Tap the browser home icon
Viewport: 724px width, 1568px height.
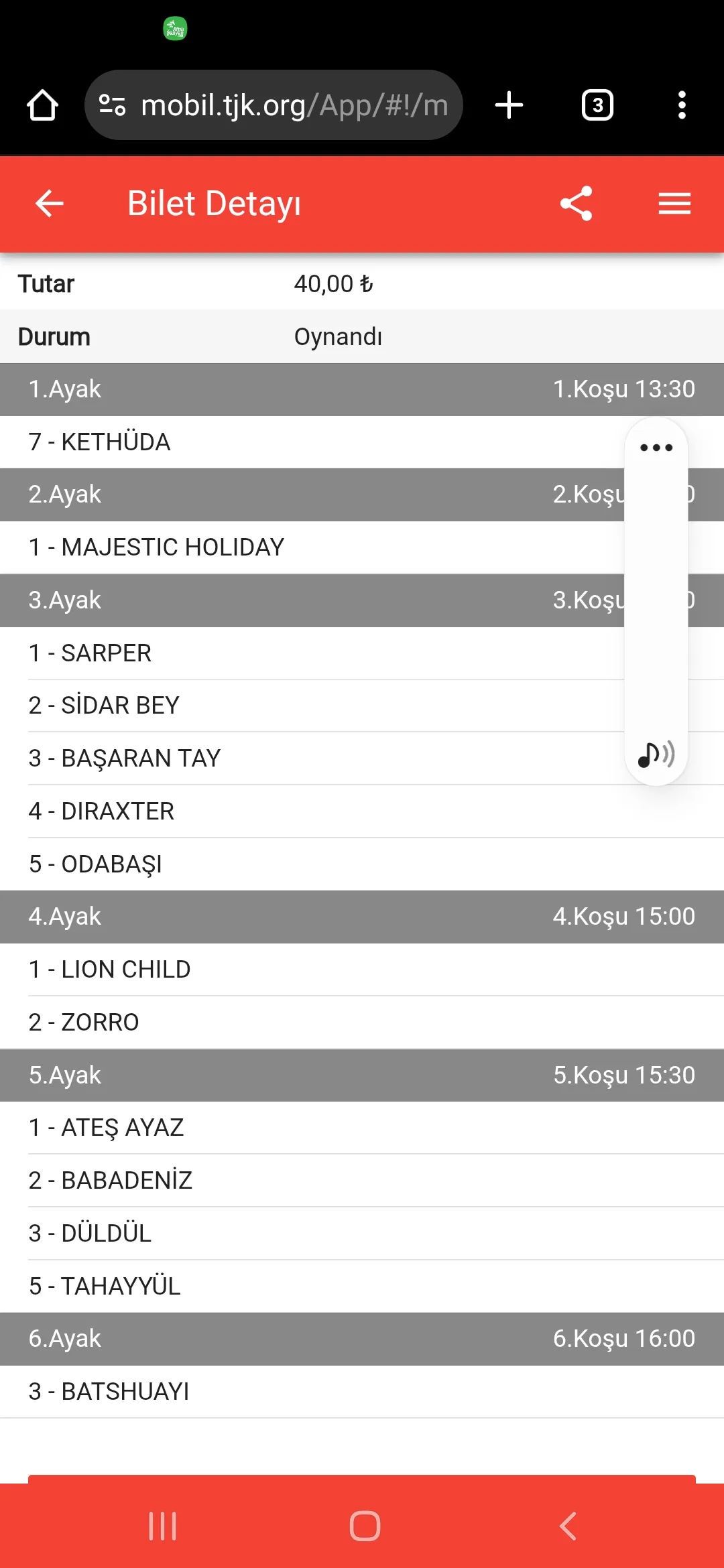coord(42,105)
